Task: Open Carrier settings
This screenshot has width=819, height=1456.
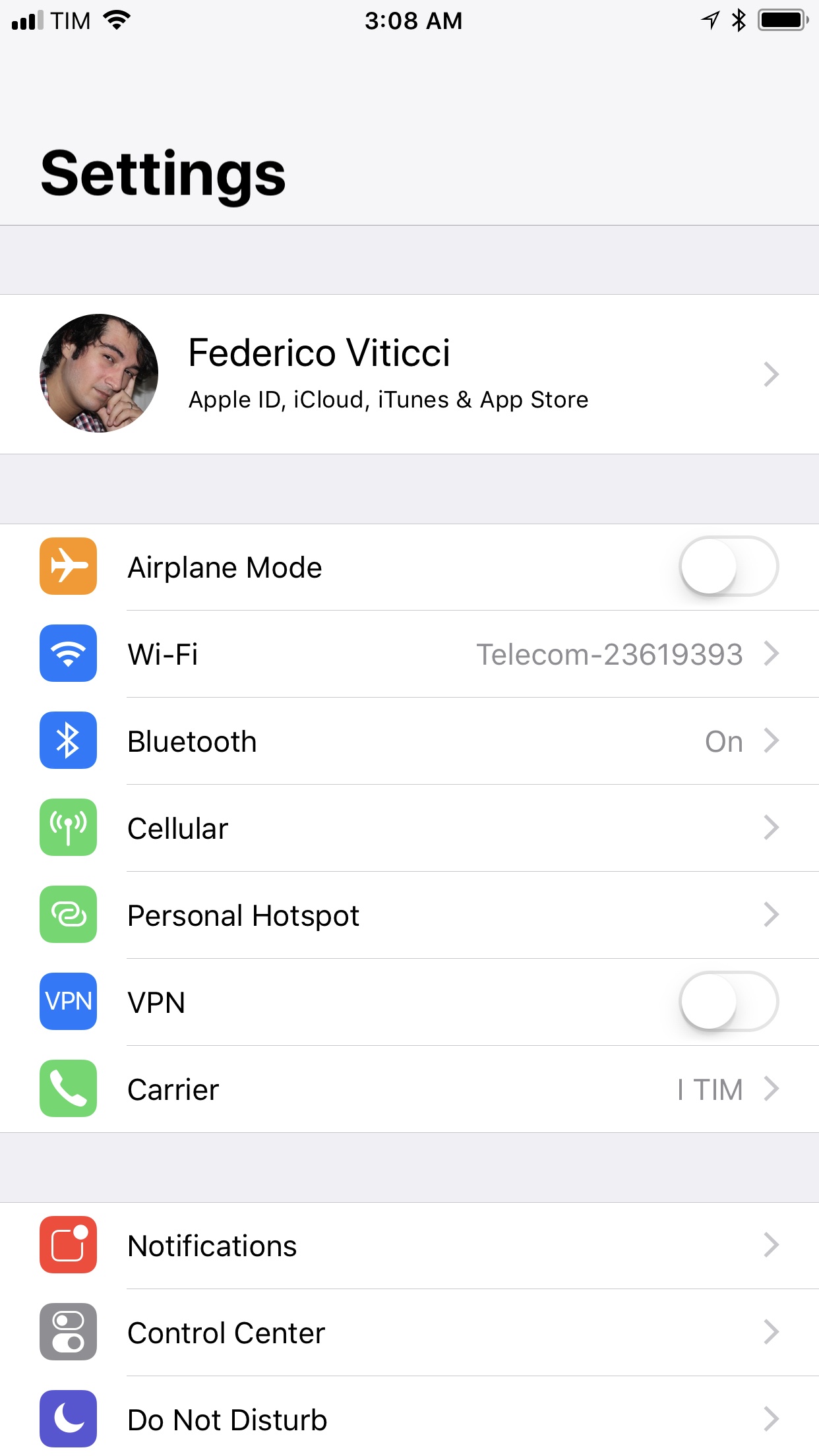Action: pyautogui.click(x=409, y=1089)
